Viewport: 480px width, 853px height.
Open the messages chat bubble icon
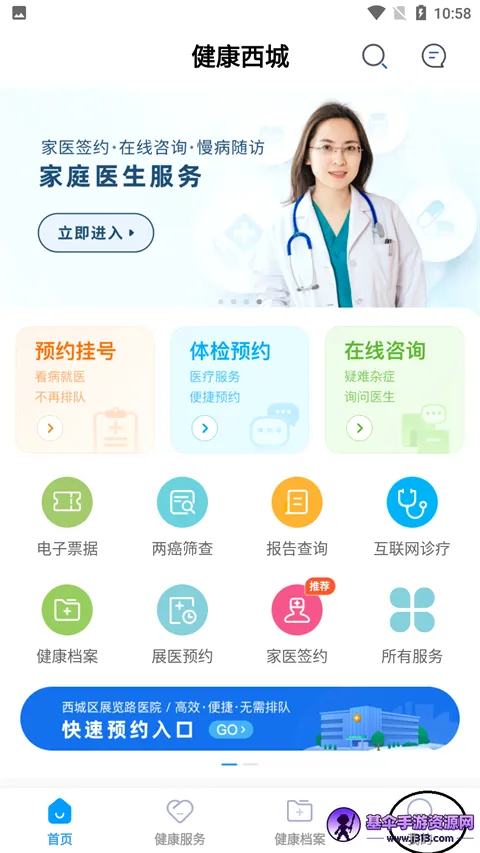(434, 55)
